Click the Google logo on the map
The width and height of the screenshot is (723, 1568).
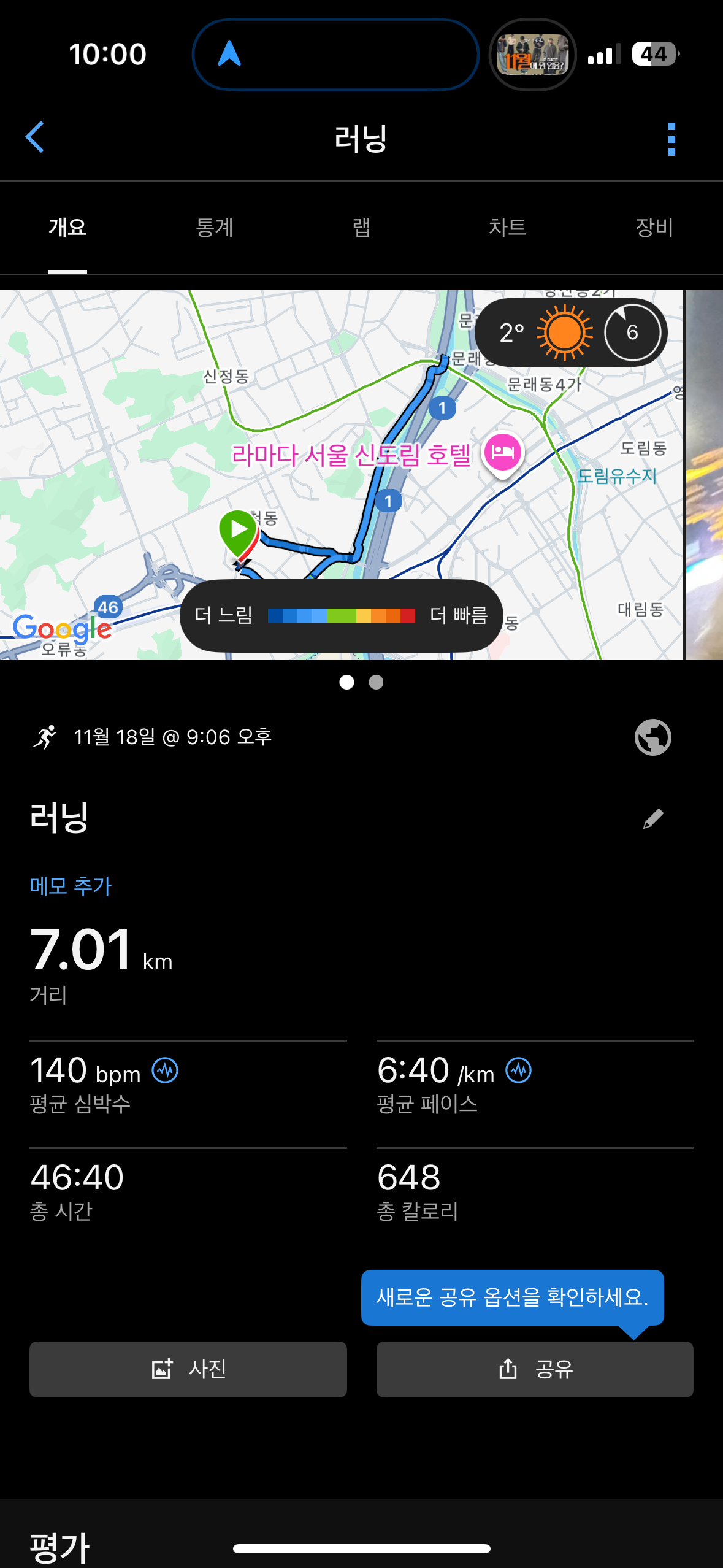click(x=61, y=627)
